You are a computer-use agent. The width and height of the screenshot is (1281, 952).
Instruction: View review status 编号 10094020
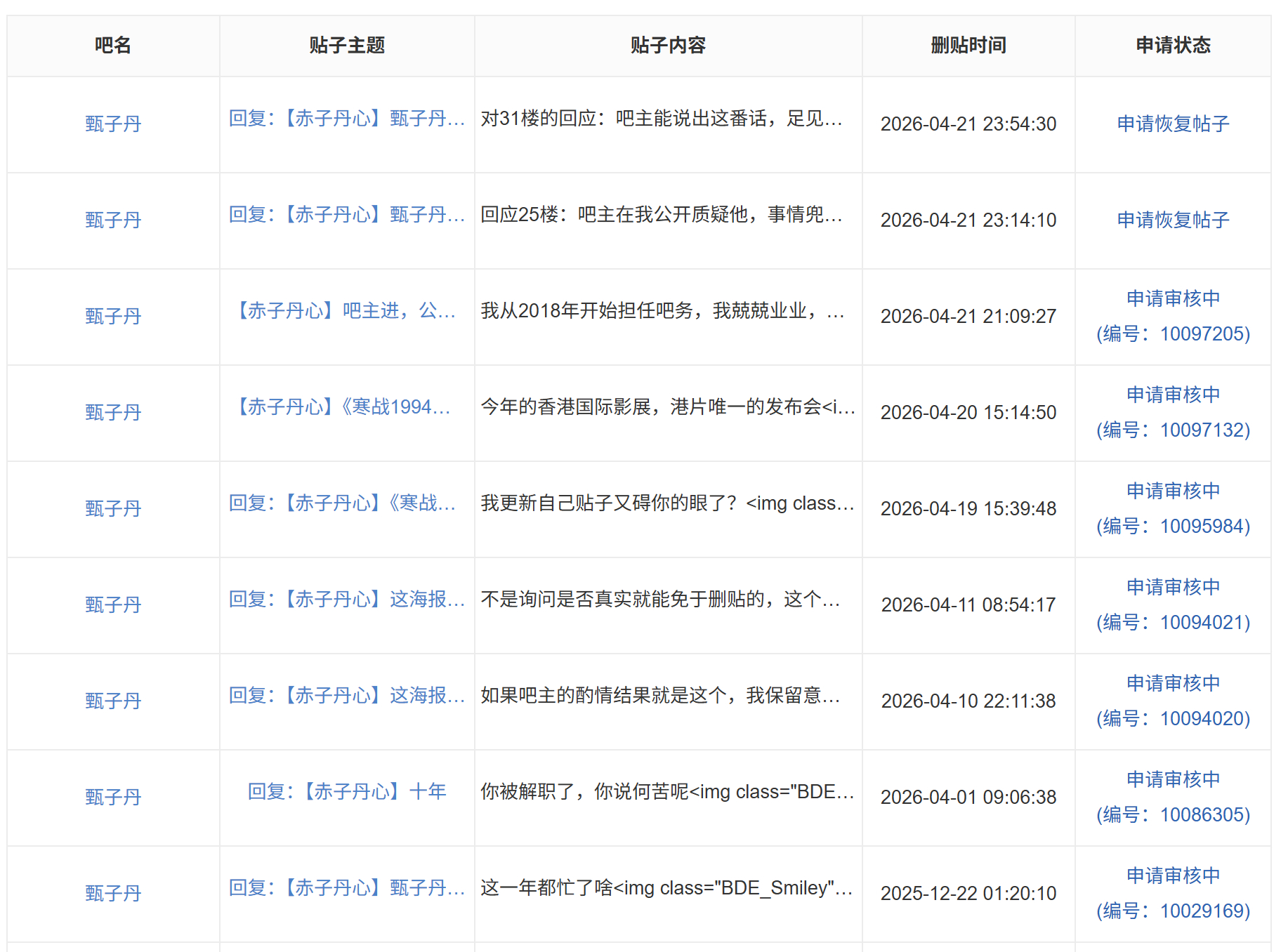click(1173, 701)
